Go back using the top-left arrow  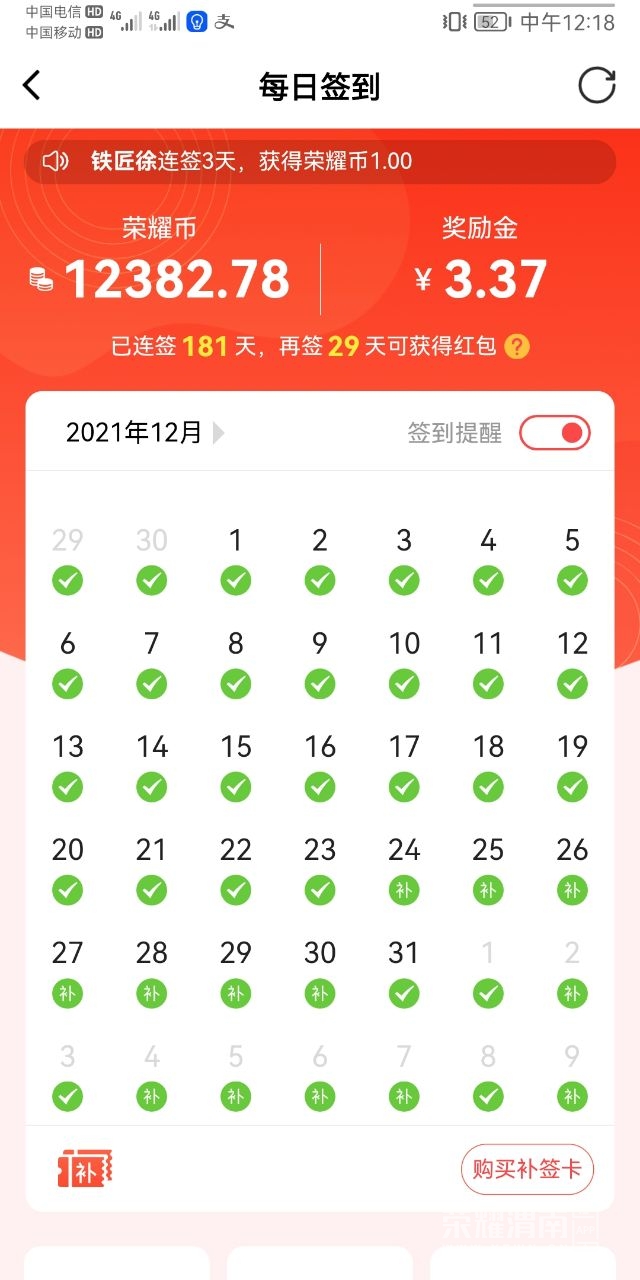point(32,86)
